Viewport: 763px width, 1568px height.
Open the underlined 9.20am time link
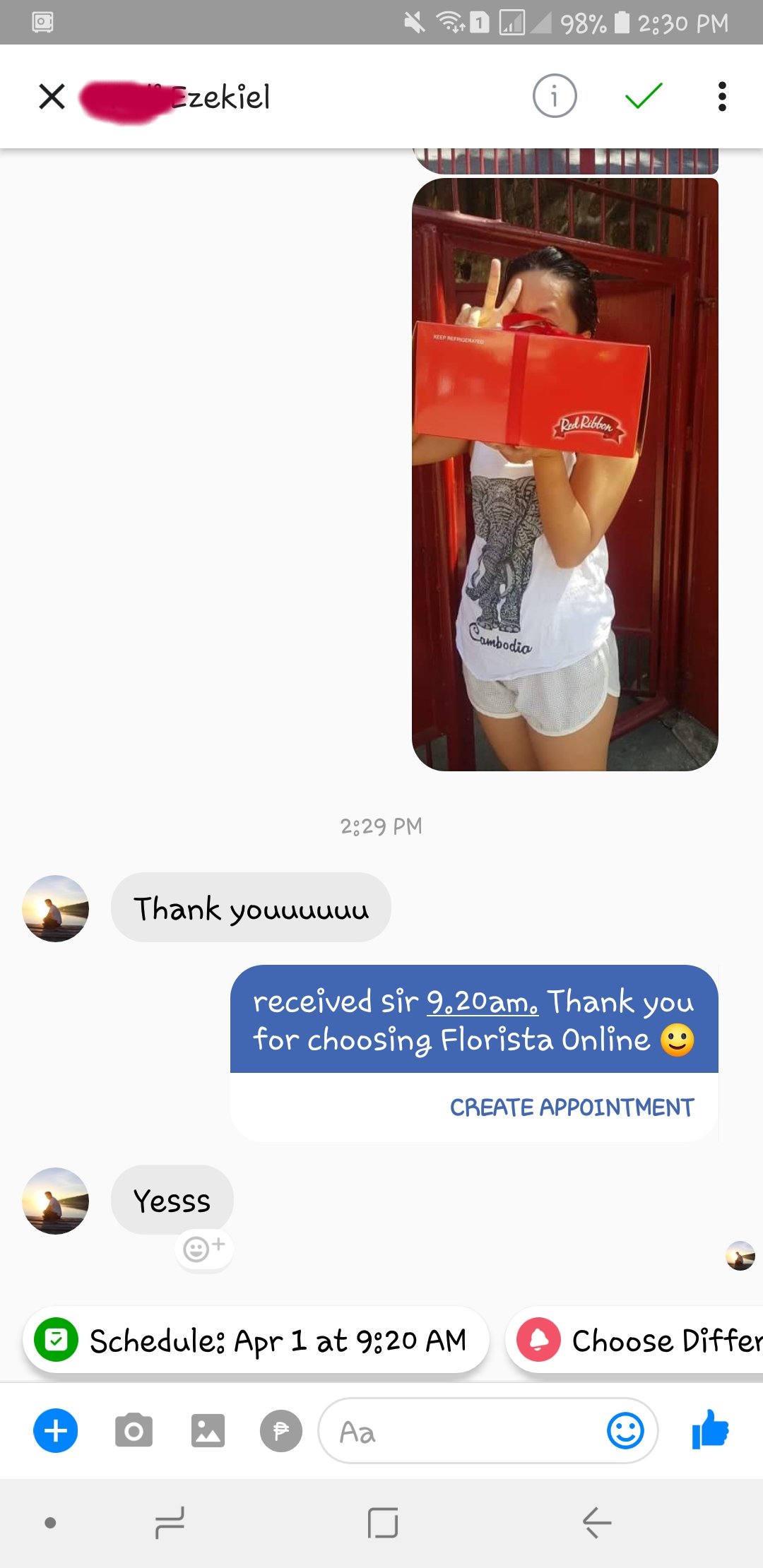[x=483, y=1002]
